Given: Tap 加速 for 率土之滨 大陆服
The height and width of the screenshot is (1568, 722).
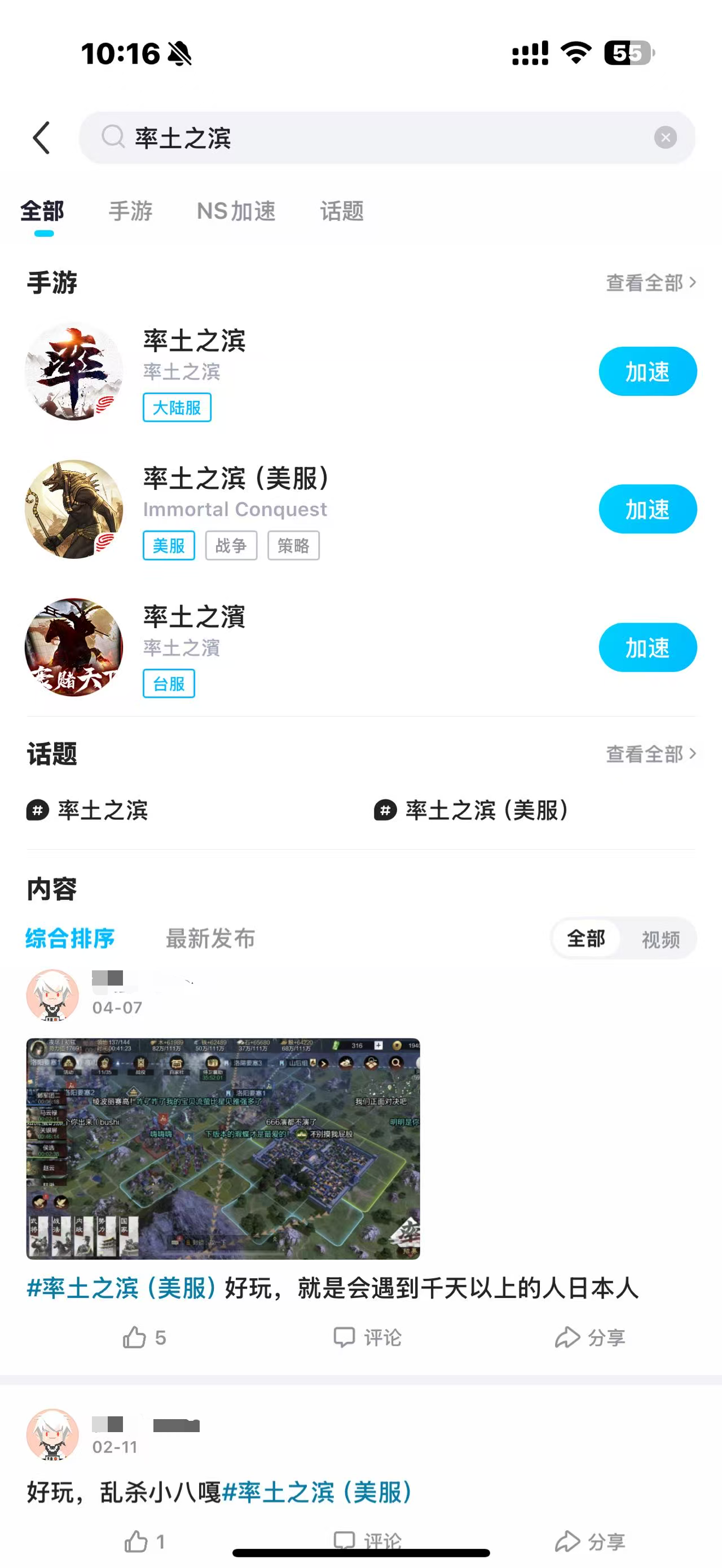Looking at the screenshot, I should tap(647, 372).
